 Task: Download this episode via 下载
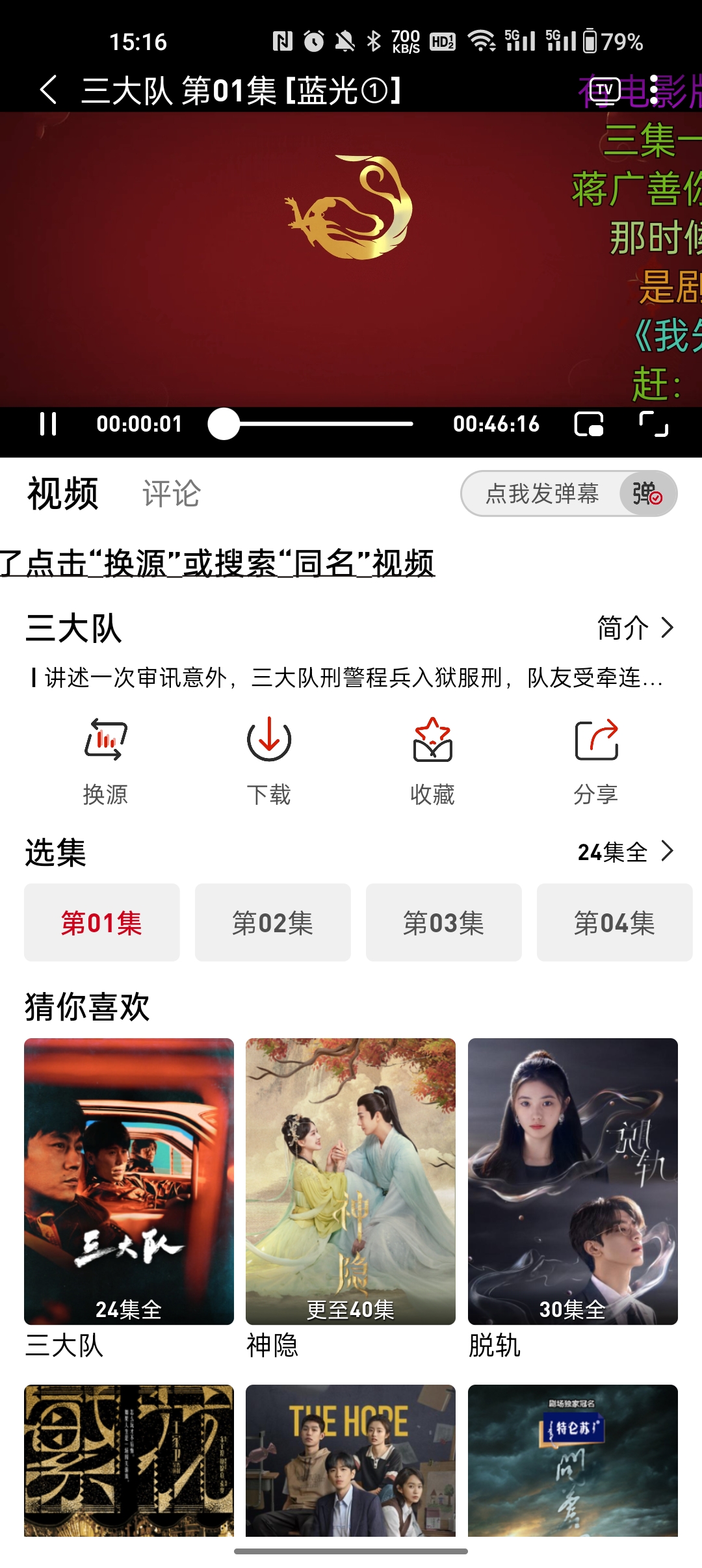(x=269, y=759)
